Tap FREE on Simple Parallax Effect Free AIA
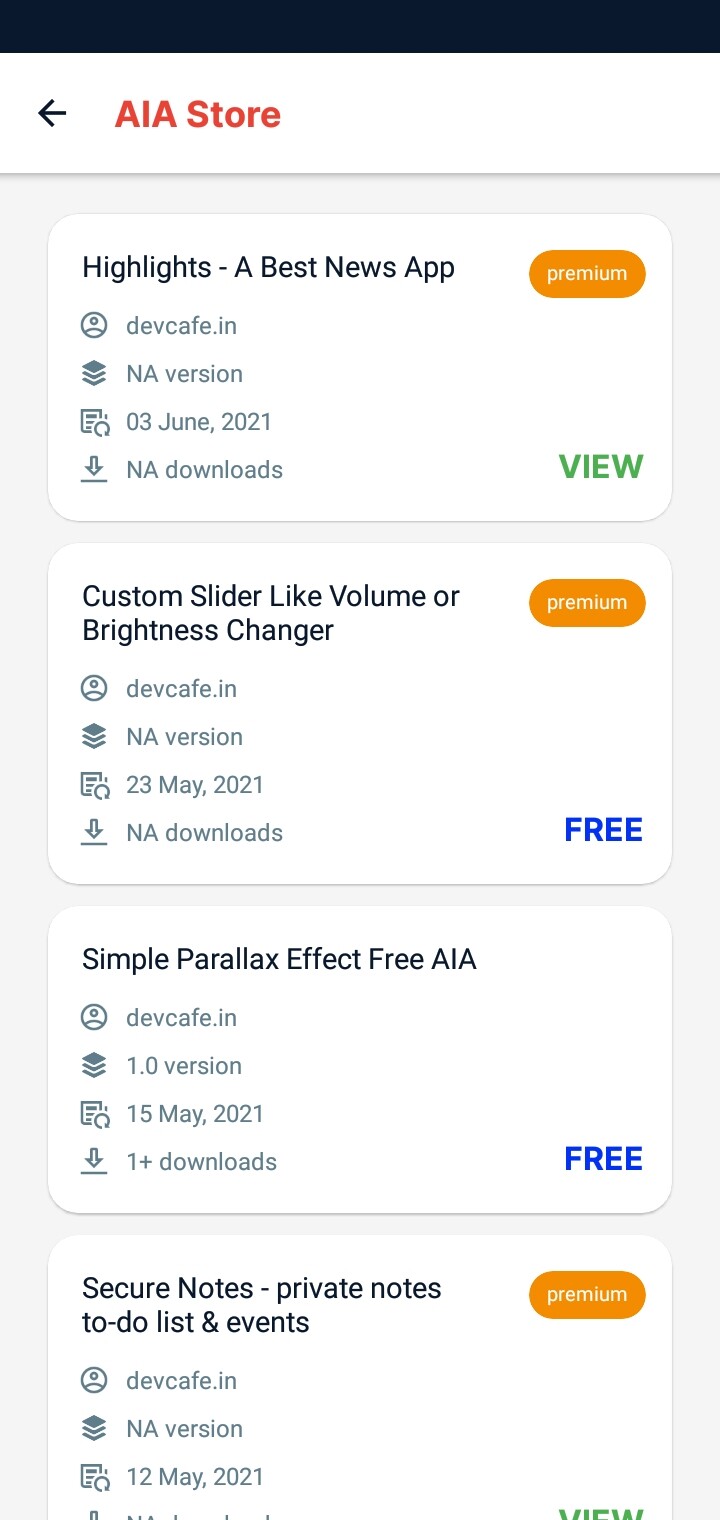This screenshot has width=720, height=1520. pyautogui.click(x=604, y=1159)
